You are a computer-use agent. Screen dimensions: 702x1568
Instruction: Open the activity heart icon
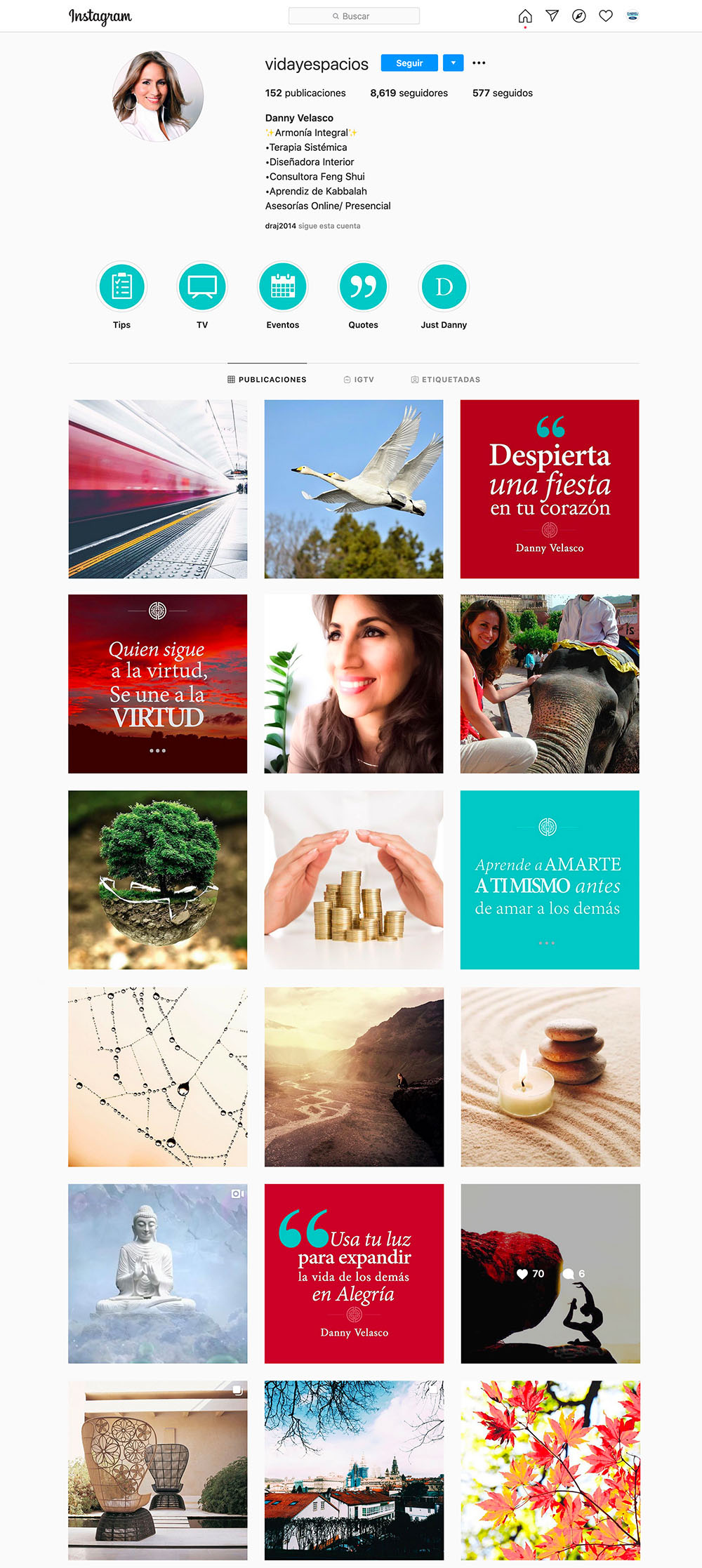[606, 16]
